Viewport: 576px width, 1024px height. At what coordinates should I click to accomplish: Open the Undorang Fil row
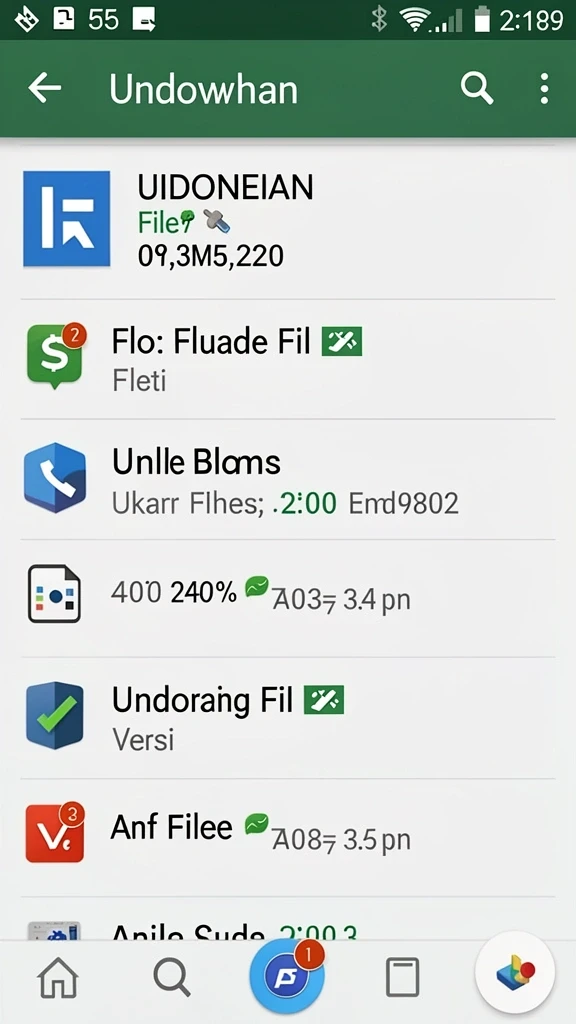tap(288, 718)
